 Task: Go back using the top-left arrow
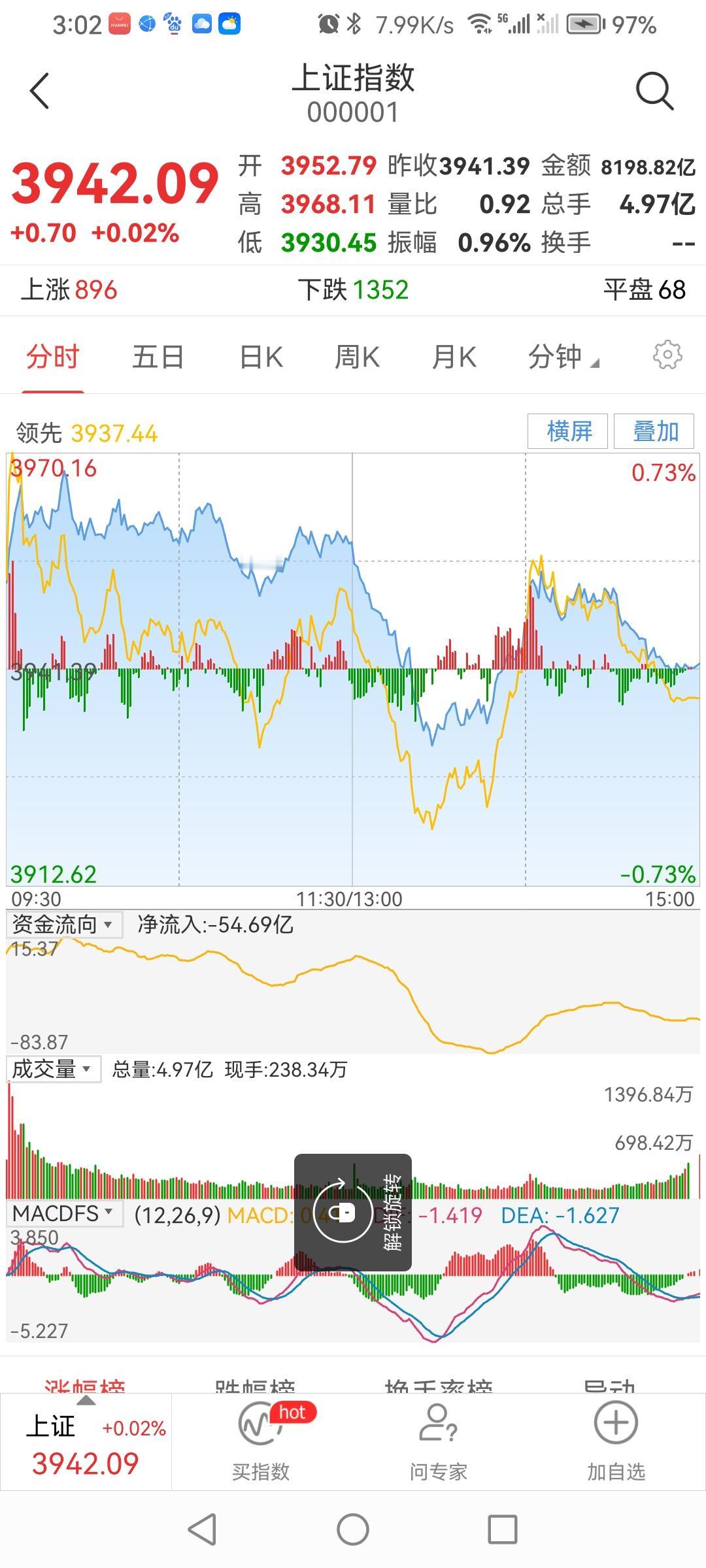[40, 91]
